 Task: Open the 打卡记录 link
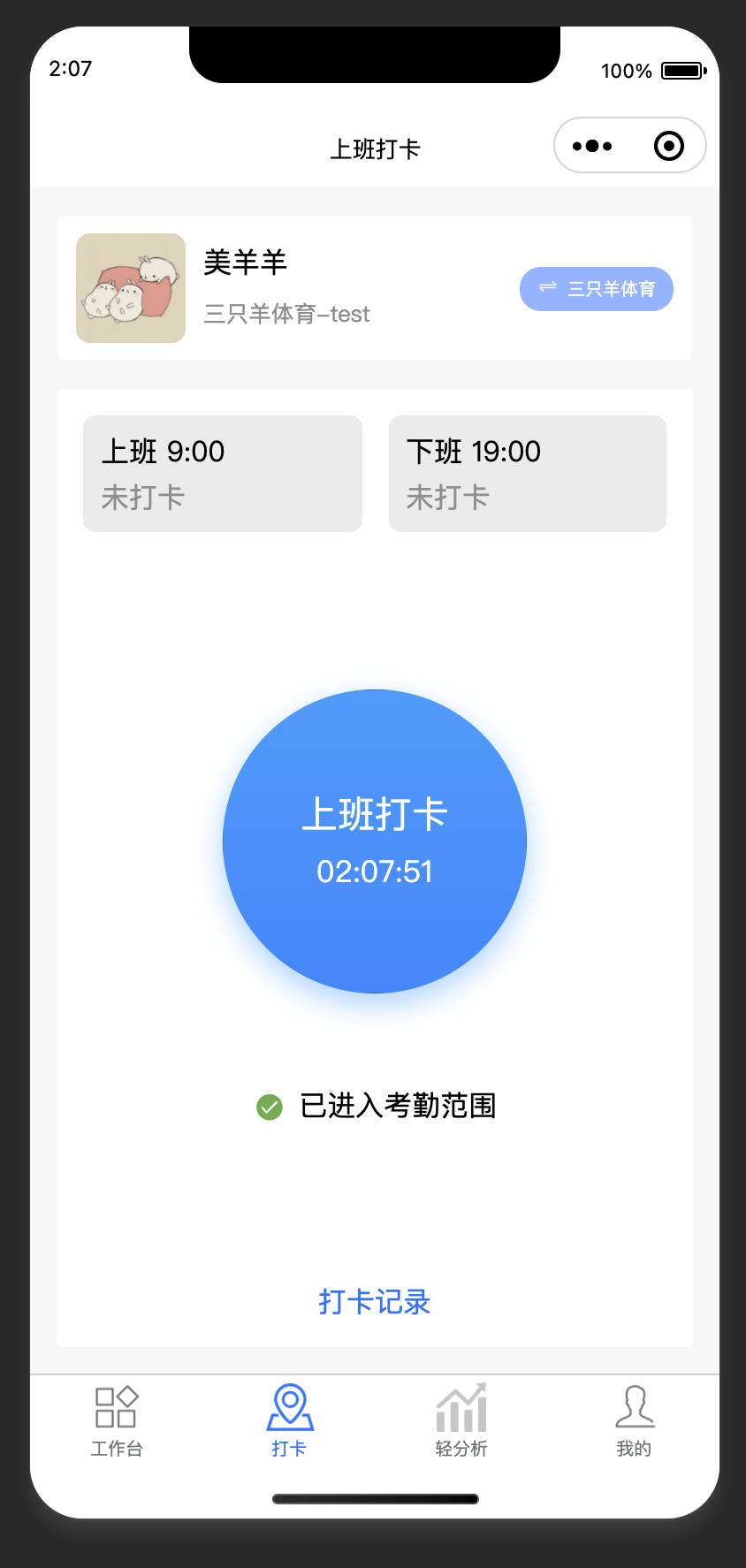[x=375, y=1301]
